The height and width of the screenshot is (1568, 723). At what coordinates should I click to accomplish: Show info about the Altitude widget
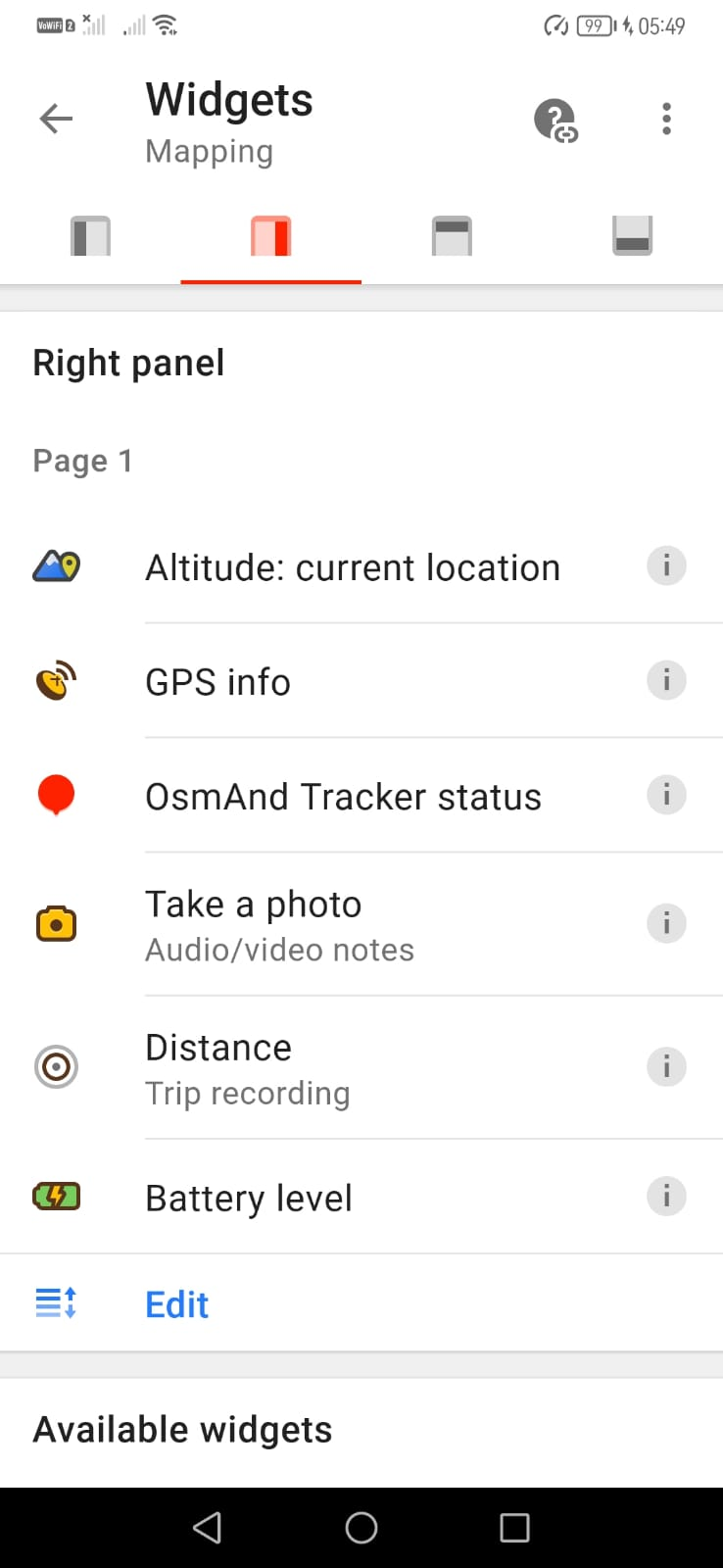click(x=666, y=565)
